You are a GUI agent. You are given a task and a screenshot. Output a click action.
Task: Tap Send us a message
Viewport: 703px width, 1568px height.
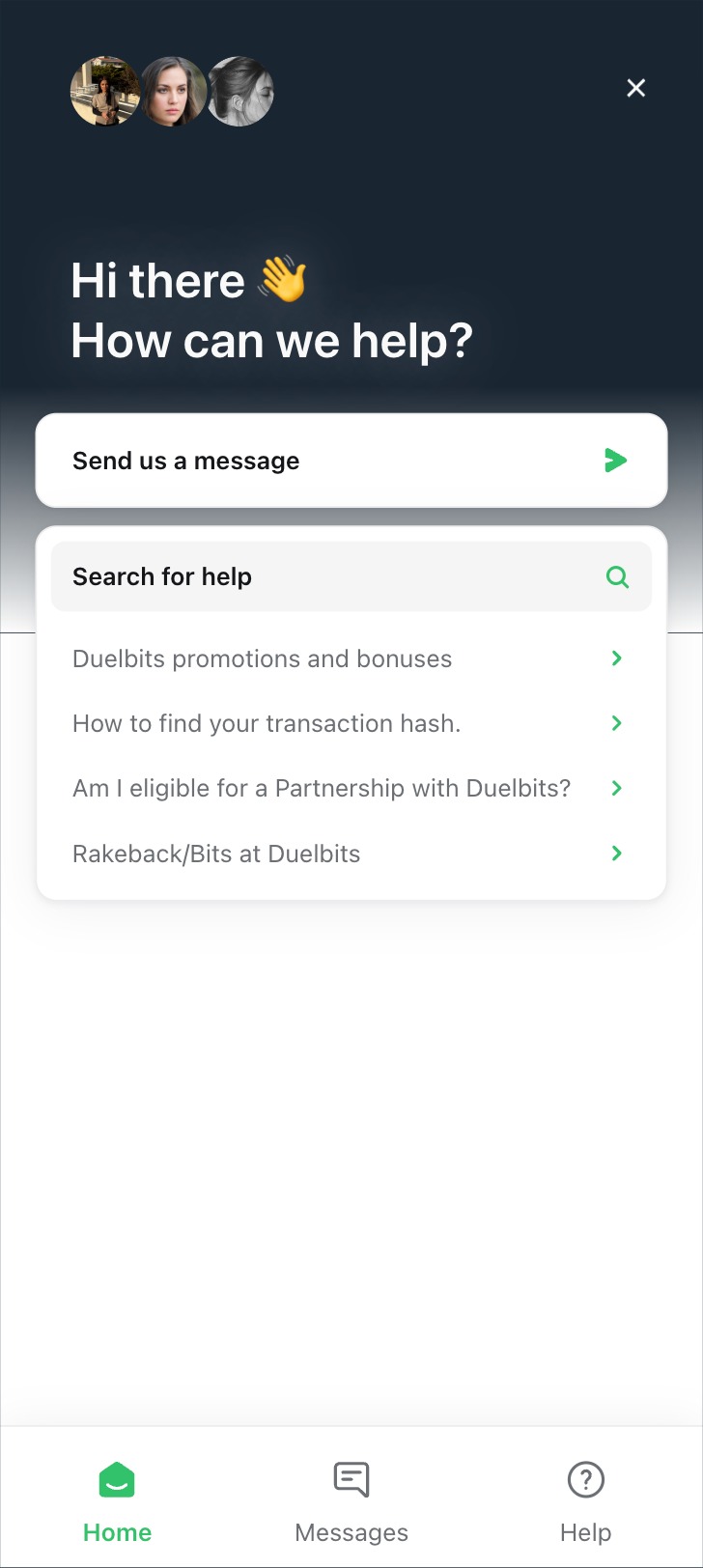pyautogui.click(x=351, y=461)
